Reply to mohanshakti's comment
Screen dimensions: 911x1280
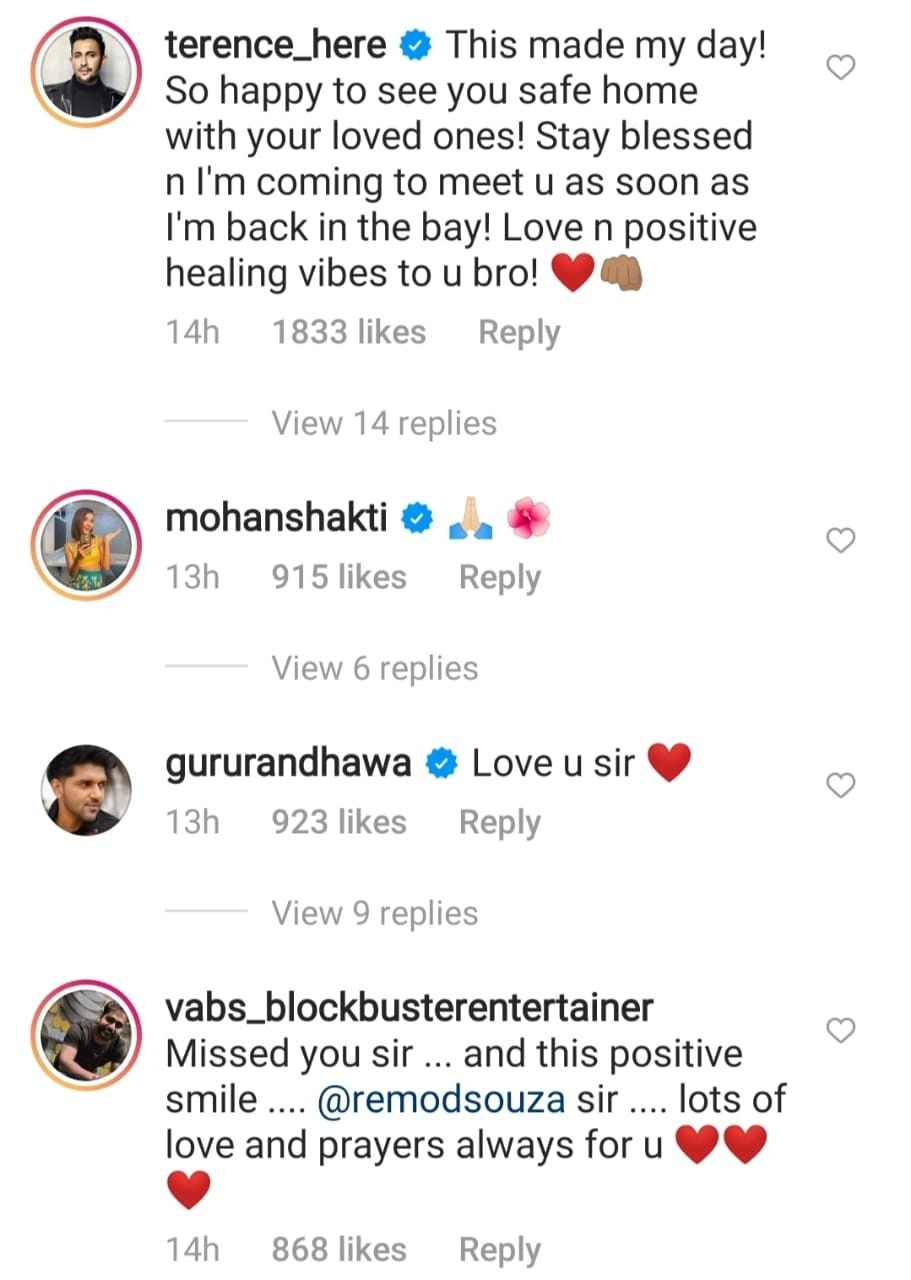coord(499,578)
